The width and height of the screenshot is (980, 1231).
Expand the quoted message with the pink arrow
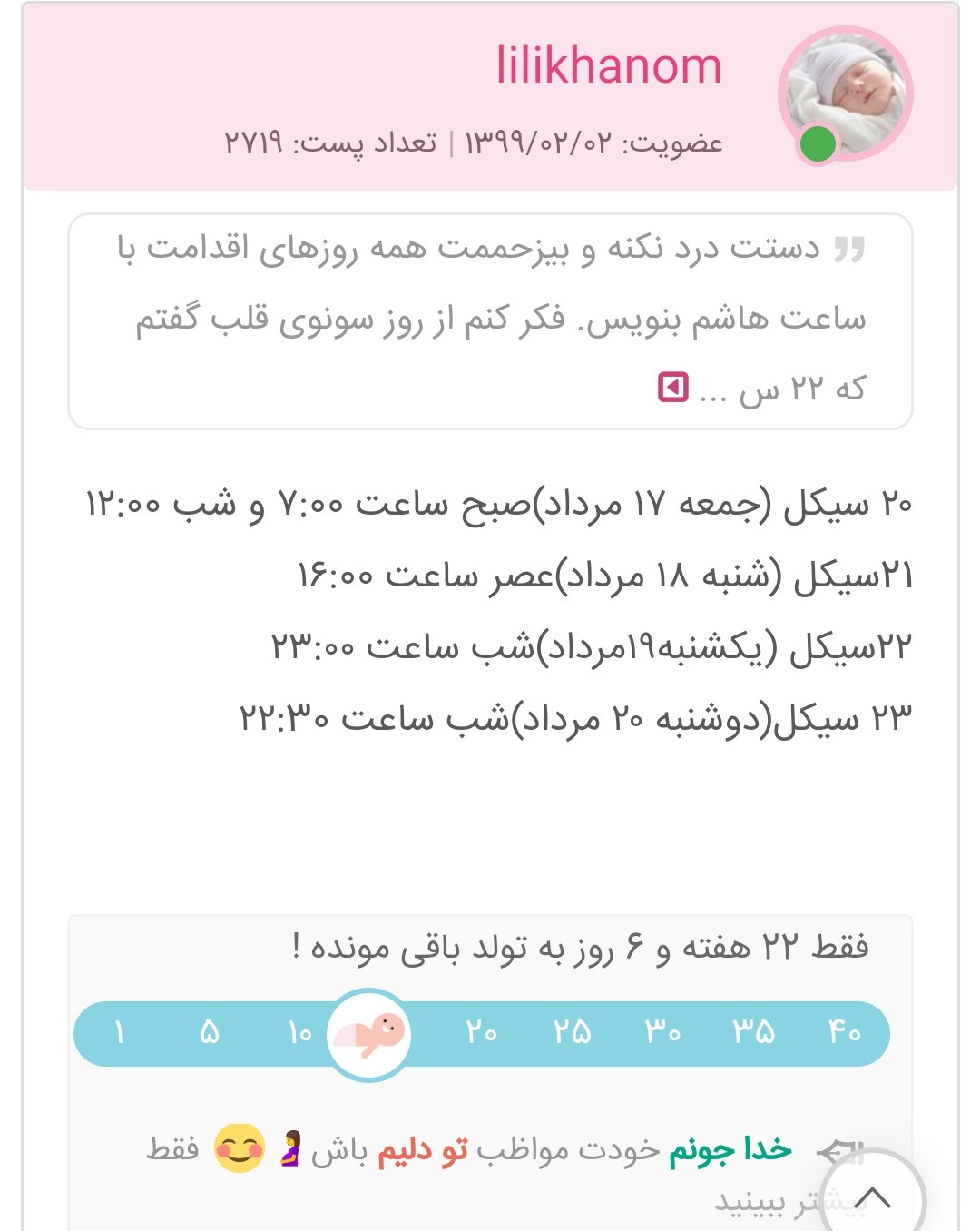pos(673,388)
